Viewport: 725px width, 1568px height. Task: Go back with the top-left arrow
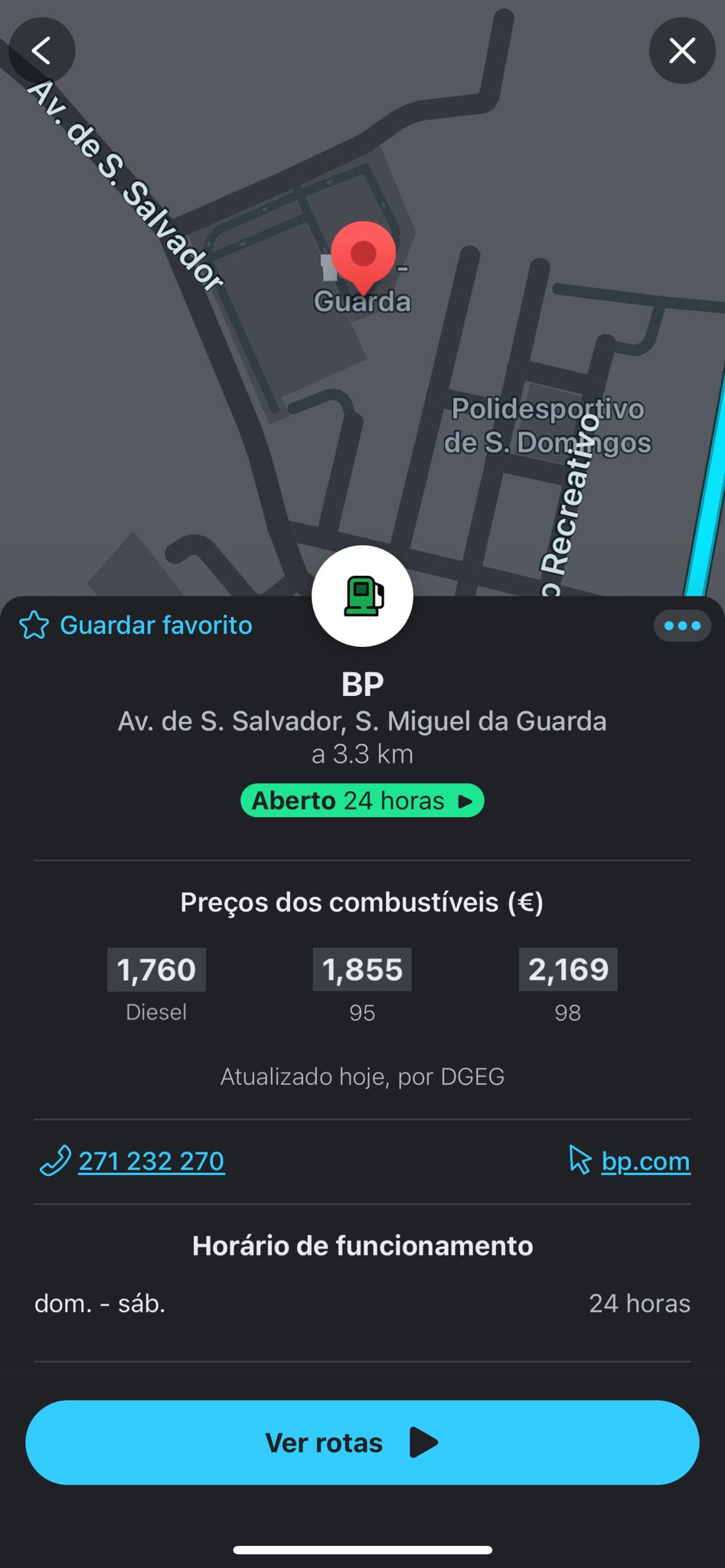tap(41, 51)
